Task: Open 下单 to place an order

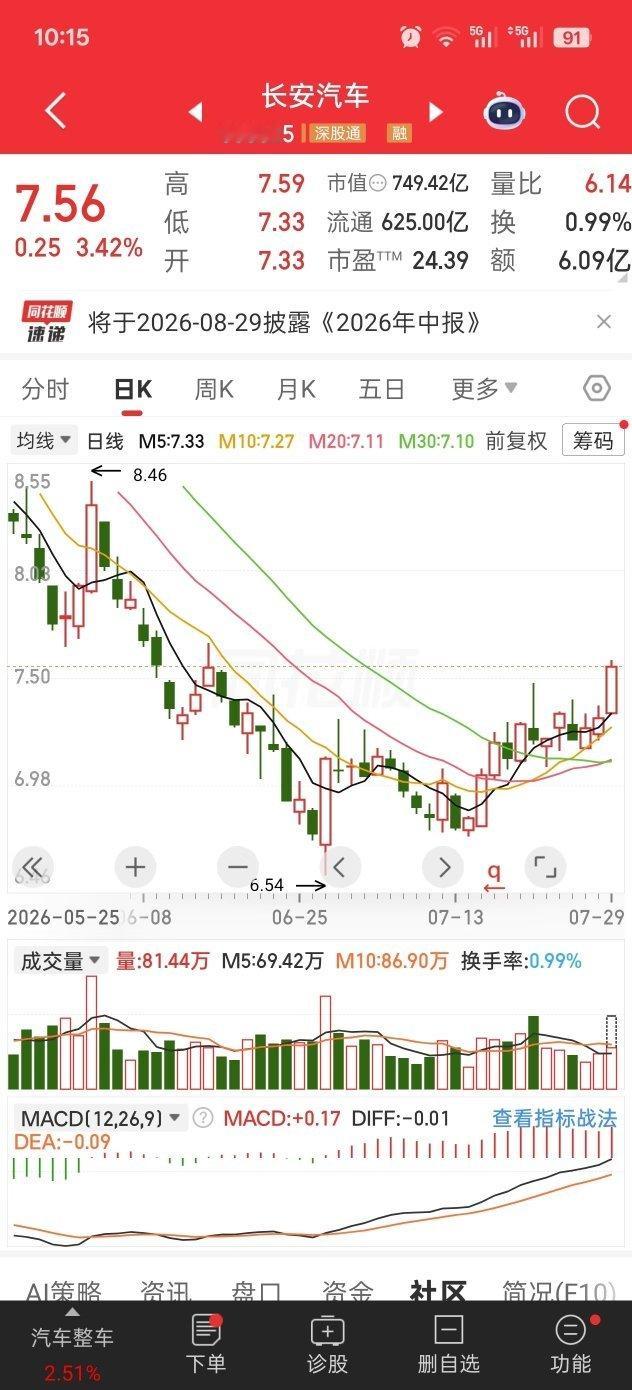Action: tap(206, 1344)
